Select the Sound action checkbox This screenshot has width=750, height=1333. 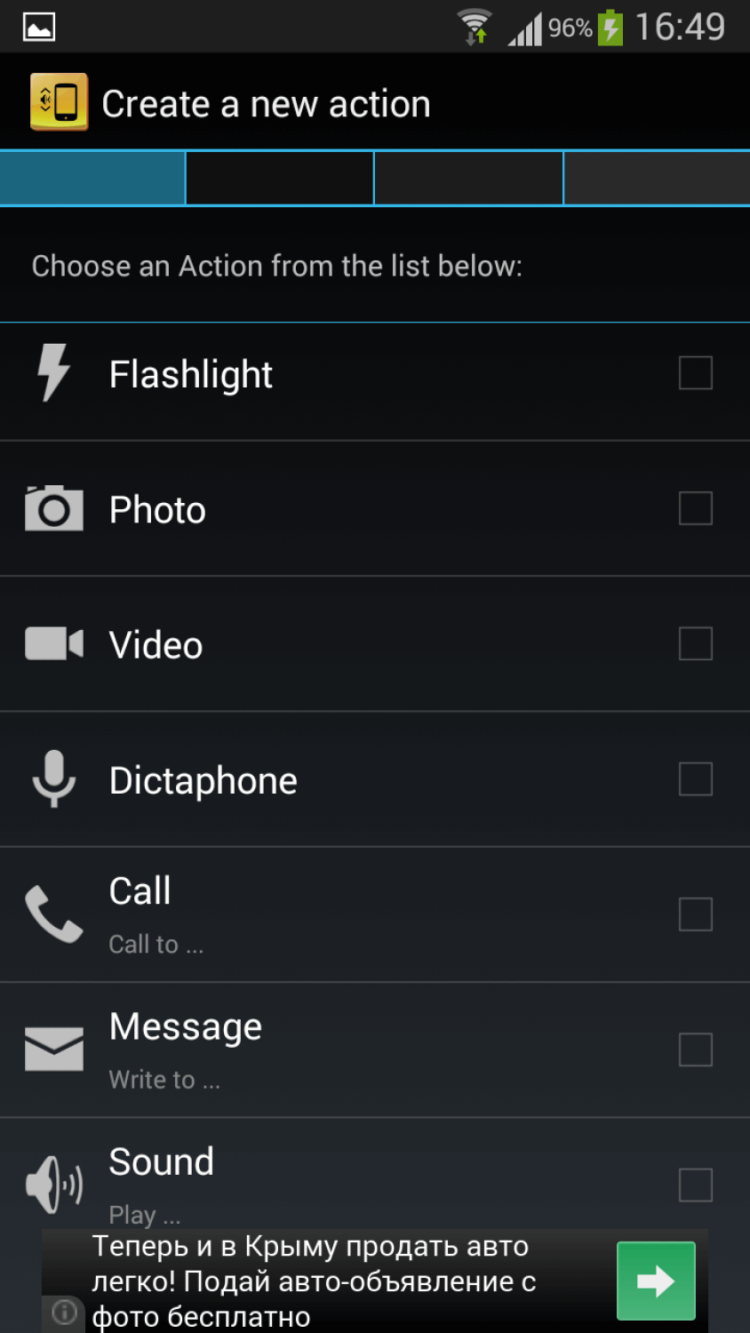[x=695, y=1185]
